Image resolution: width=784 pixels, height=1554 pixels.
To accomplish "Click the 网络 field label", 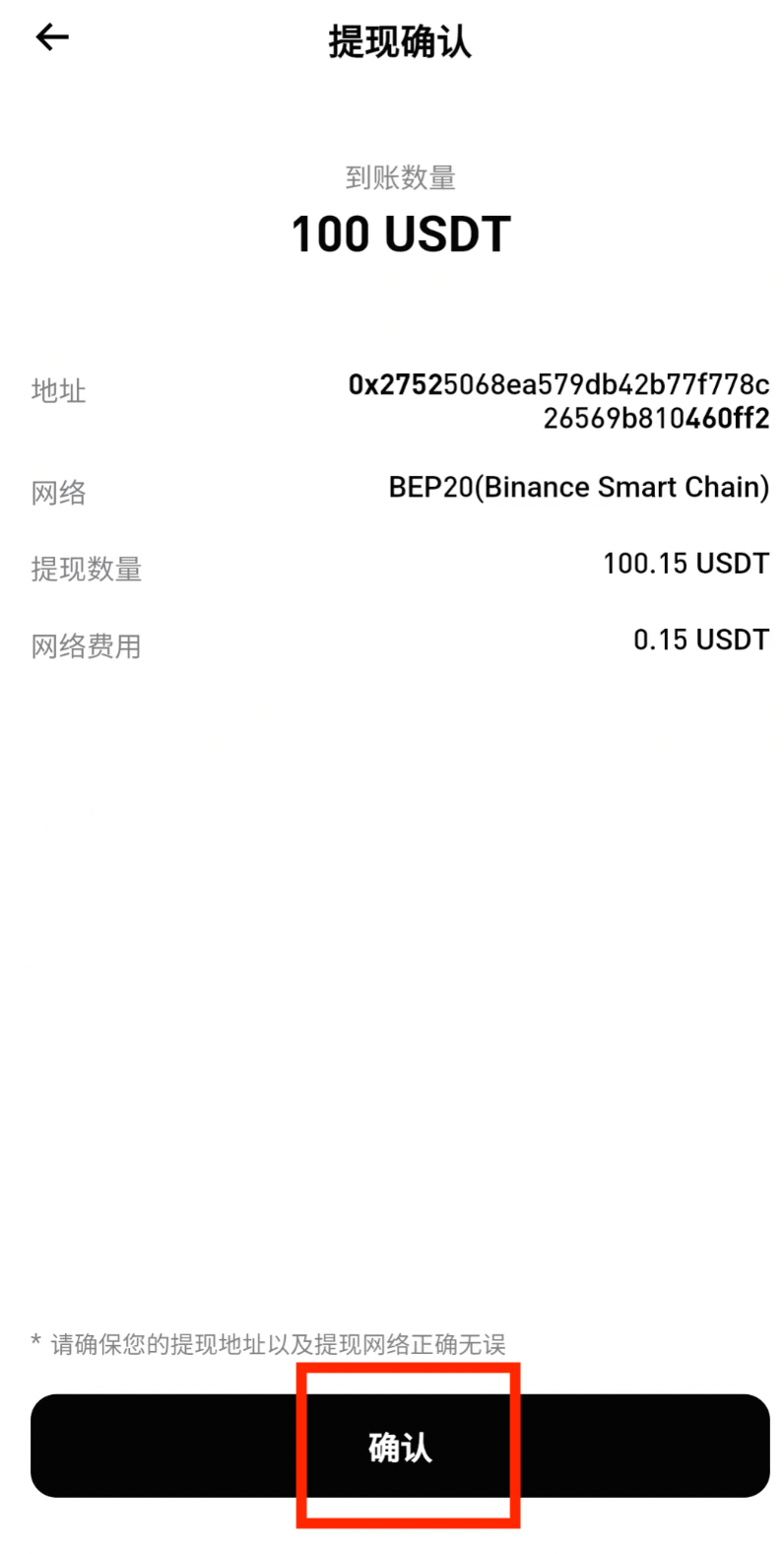I will pos(59,492).
